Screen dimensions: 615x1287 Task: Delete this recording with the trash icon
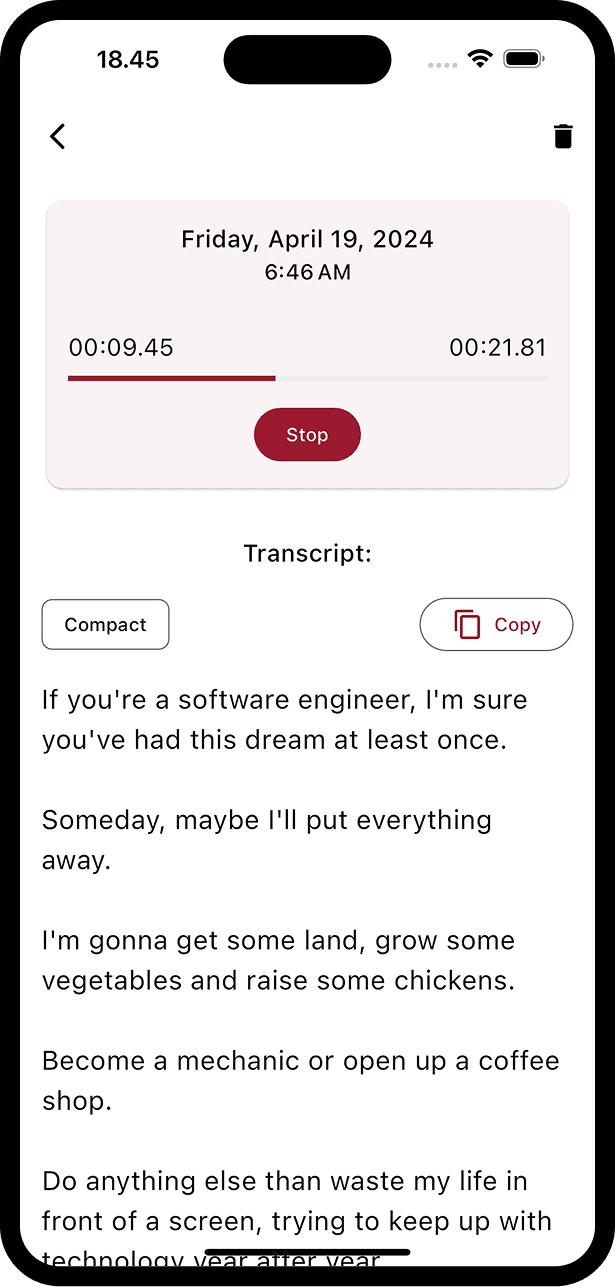(563, 137)
